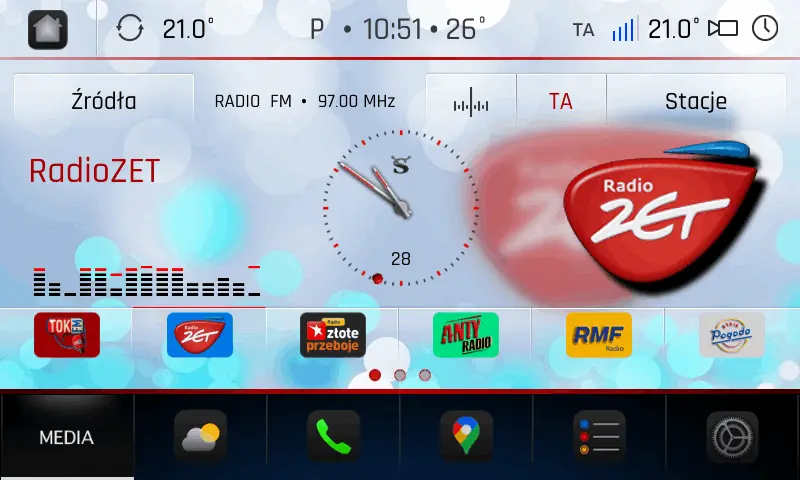Image resolution: width=800 pixels, height=480 pixels.
Task: Open the phone dialer
Action: 333,437
